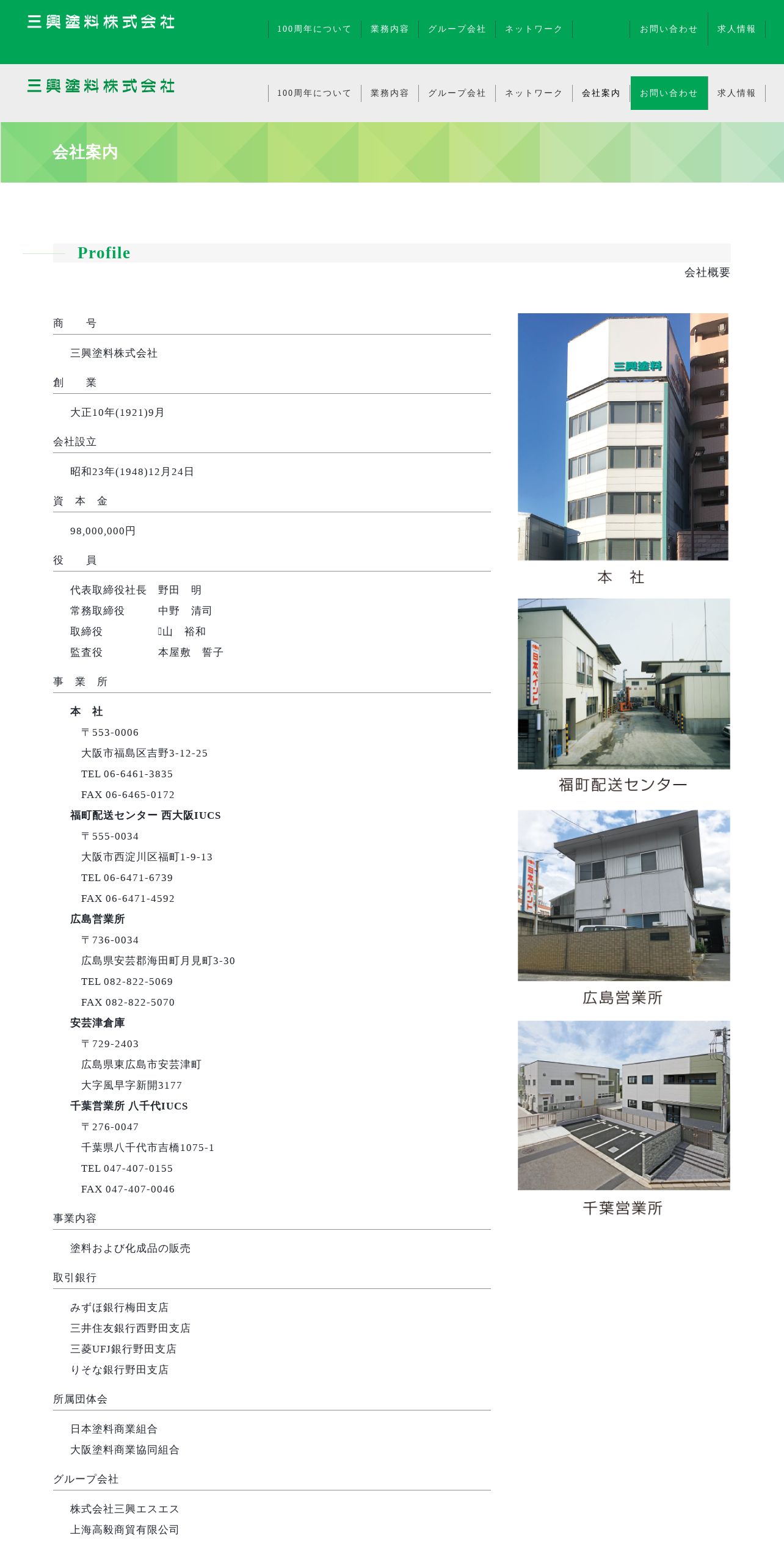Open 会社案内 in the grey menu bar
Image resolution: width=784 pixels, height=1568 pixels.
click(601, 93)
